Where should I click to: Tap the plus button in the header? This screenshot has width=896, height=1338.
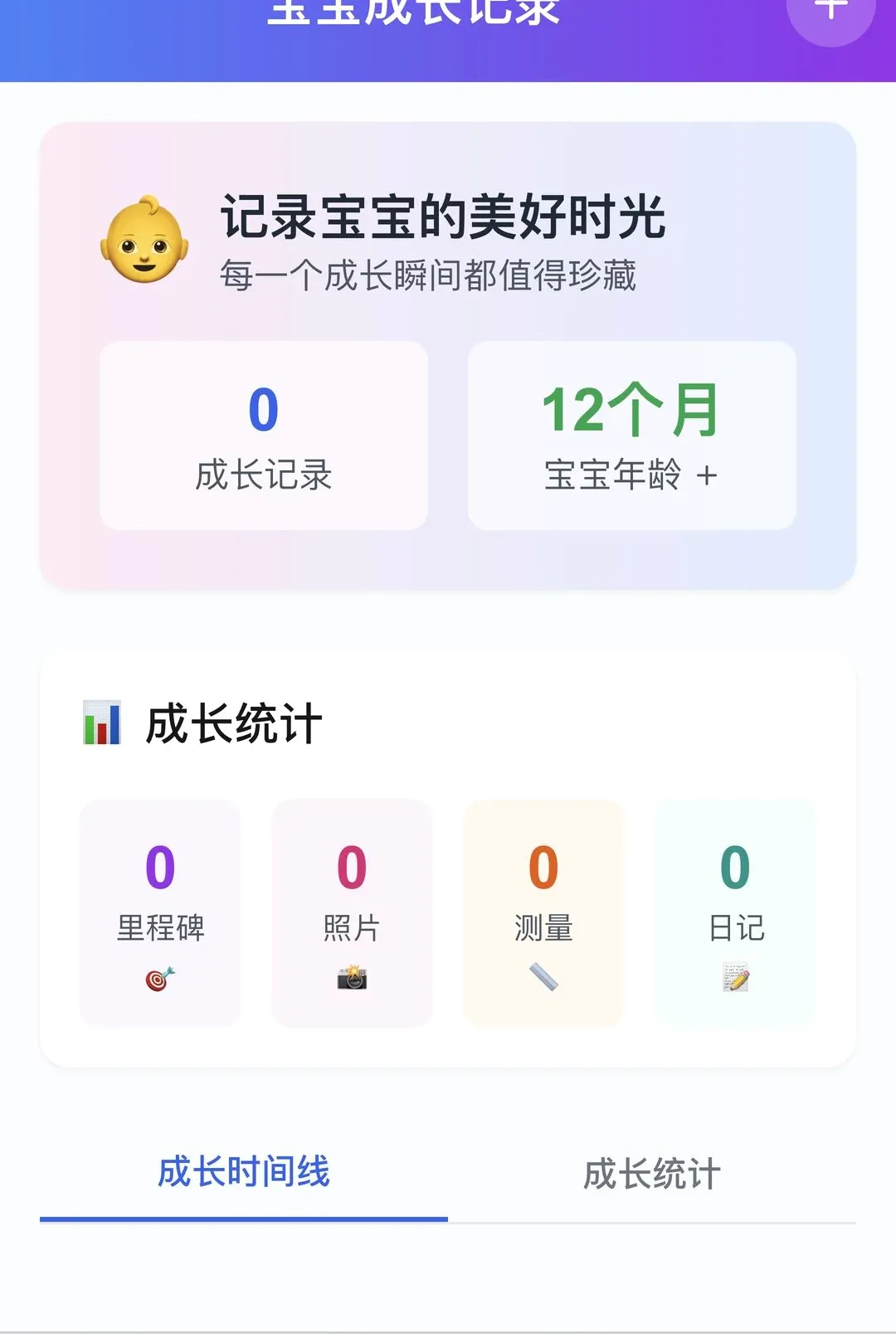830,10
